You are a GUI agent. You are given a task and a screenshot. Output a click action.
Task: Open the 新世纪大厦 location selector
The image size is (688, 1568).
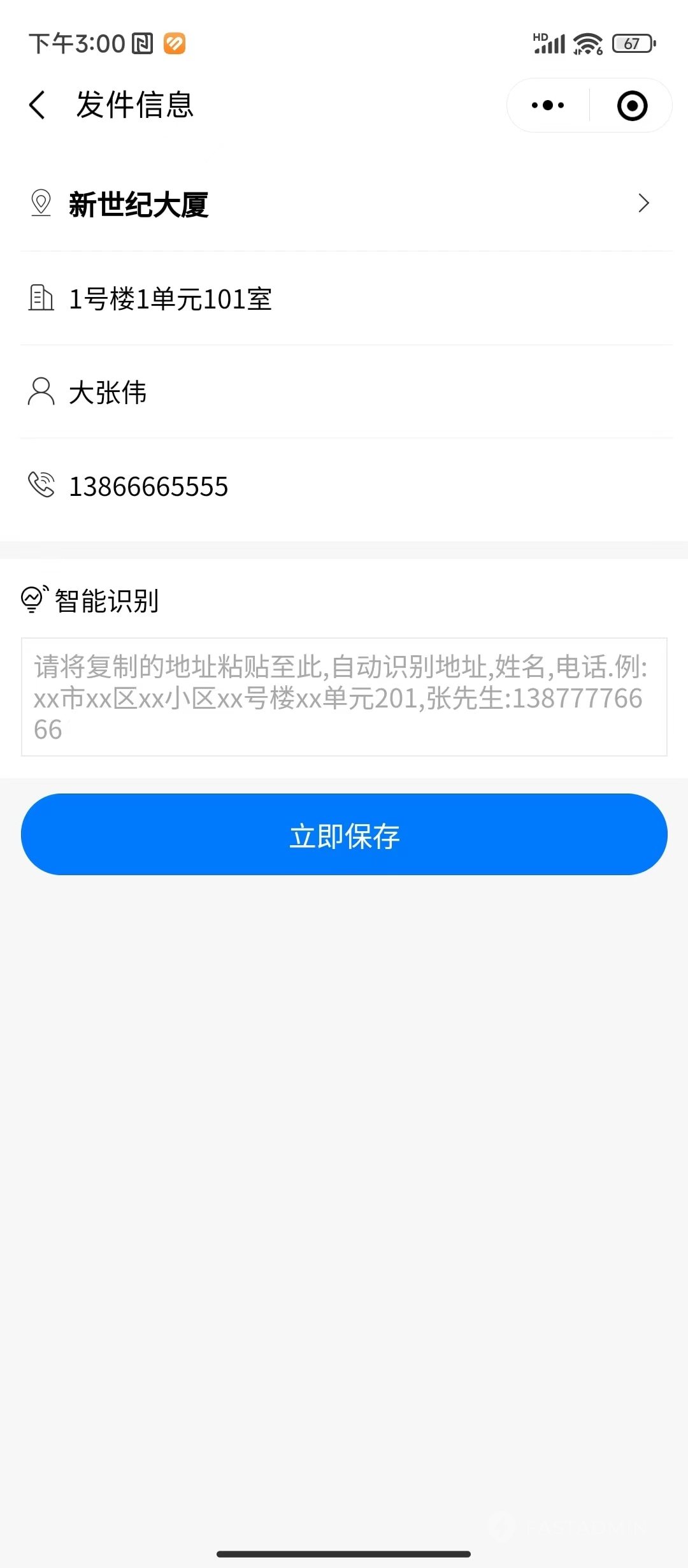tap(344, 204)
